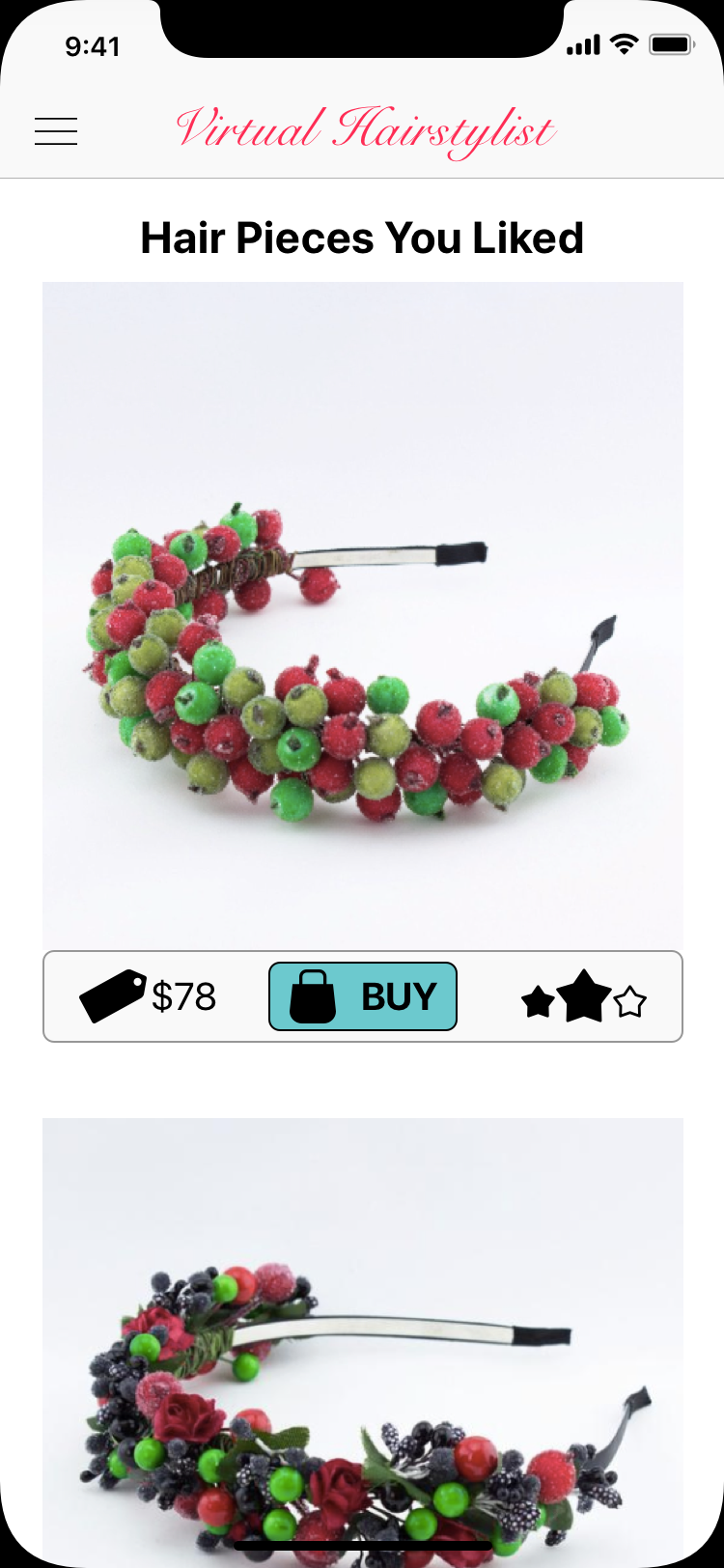Screen dimensions: 724x1568
Task: Open the dark berry and rose headband image
Action: 363,1343
